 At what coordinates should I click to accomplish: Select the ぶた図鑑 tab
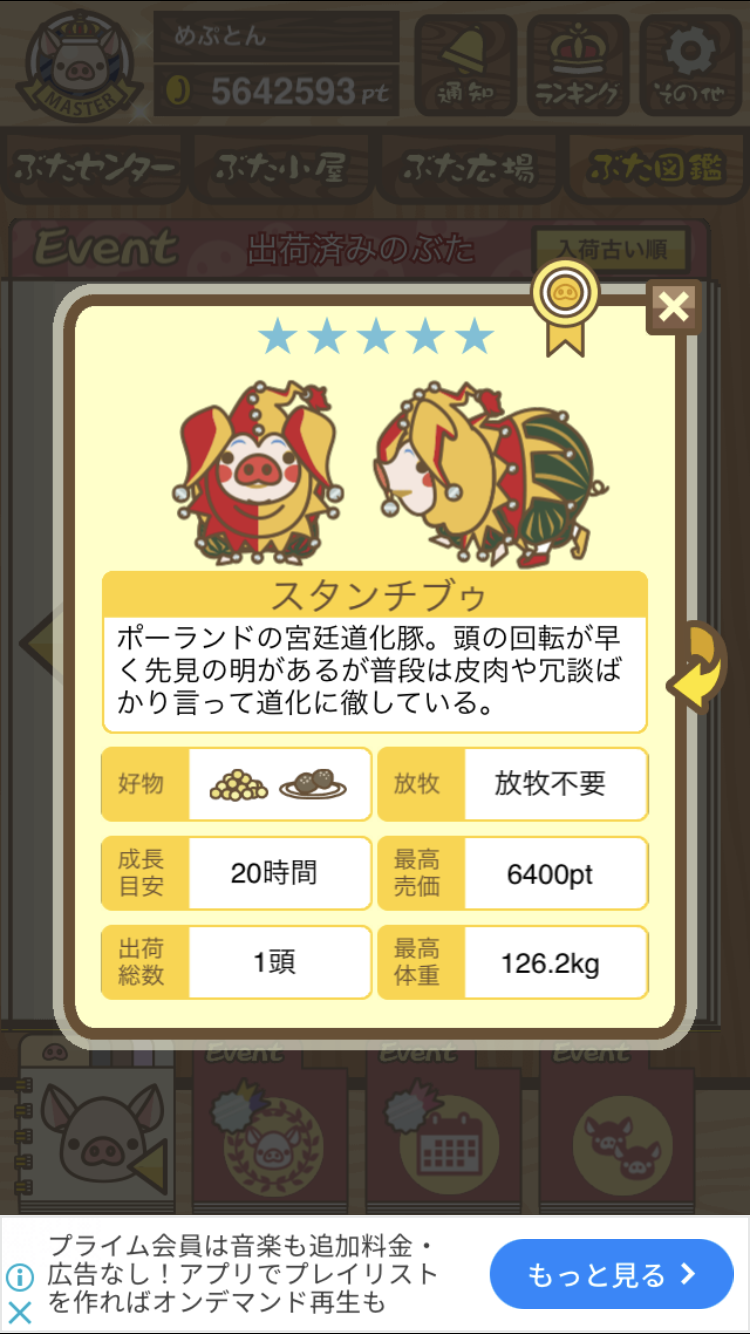click(x=655, y=167)
